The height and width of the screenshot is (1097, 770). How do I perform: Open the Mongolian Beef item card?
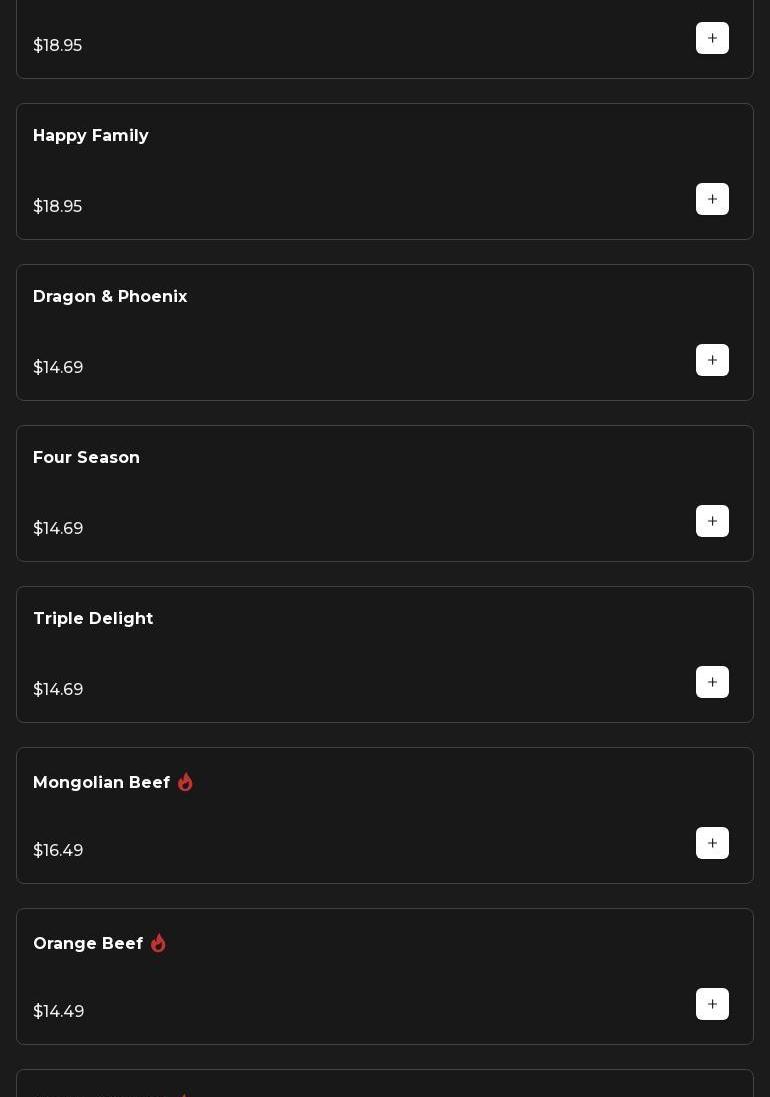(101, 783)
